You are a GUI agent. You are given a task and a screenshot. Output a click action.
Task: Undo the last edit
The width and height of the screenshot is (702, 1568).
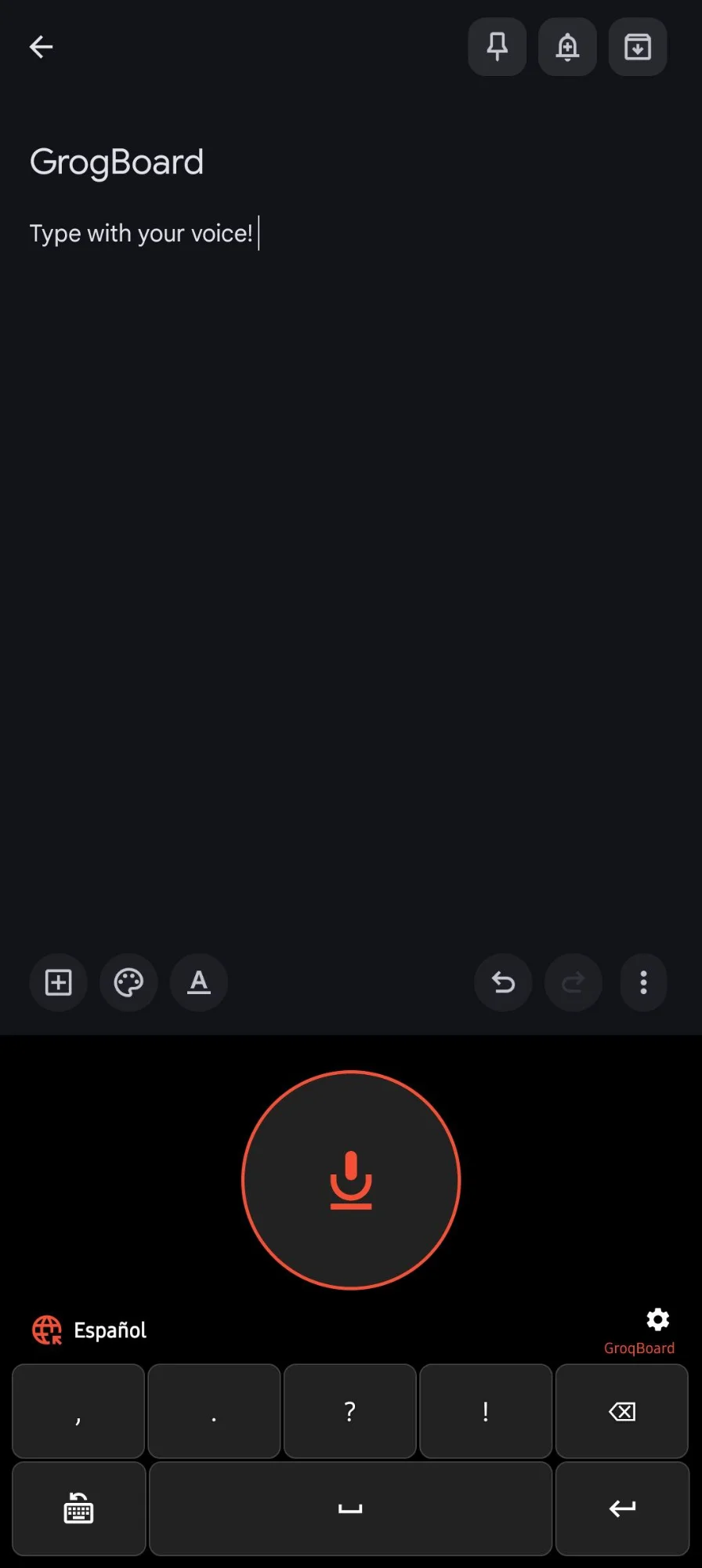click(x=503, y=982)
